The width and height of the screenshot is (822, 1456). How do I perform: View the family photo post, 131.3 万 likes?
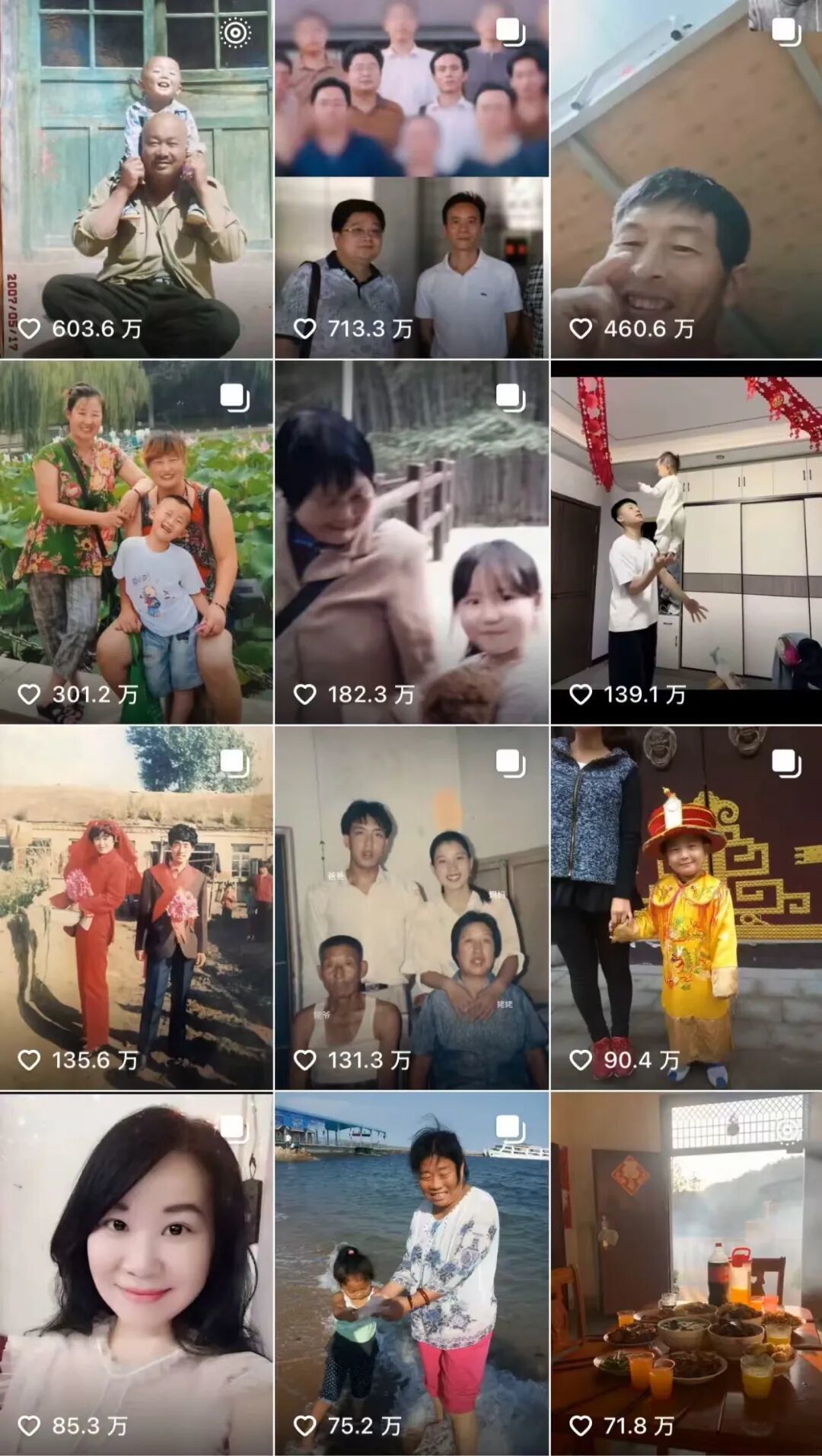[411, 908]
